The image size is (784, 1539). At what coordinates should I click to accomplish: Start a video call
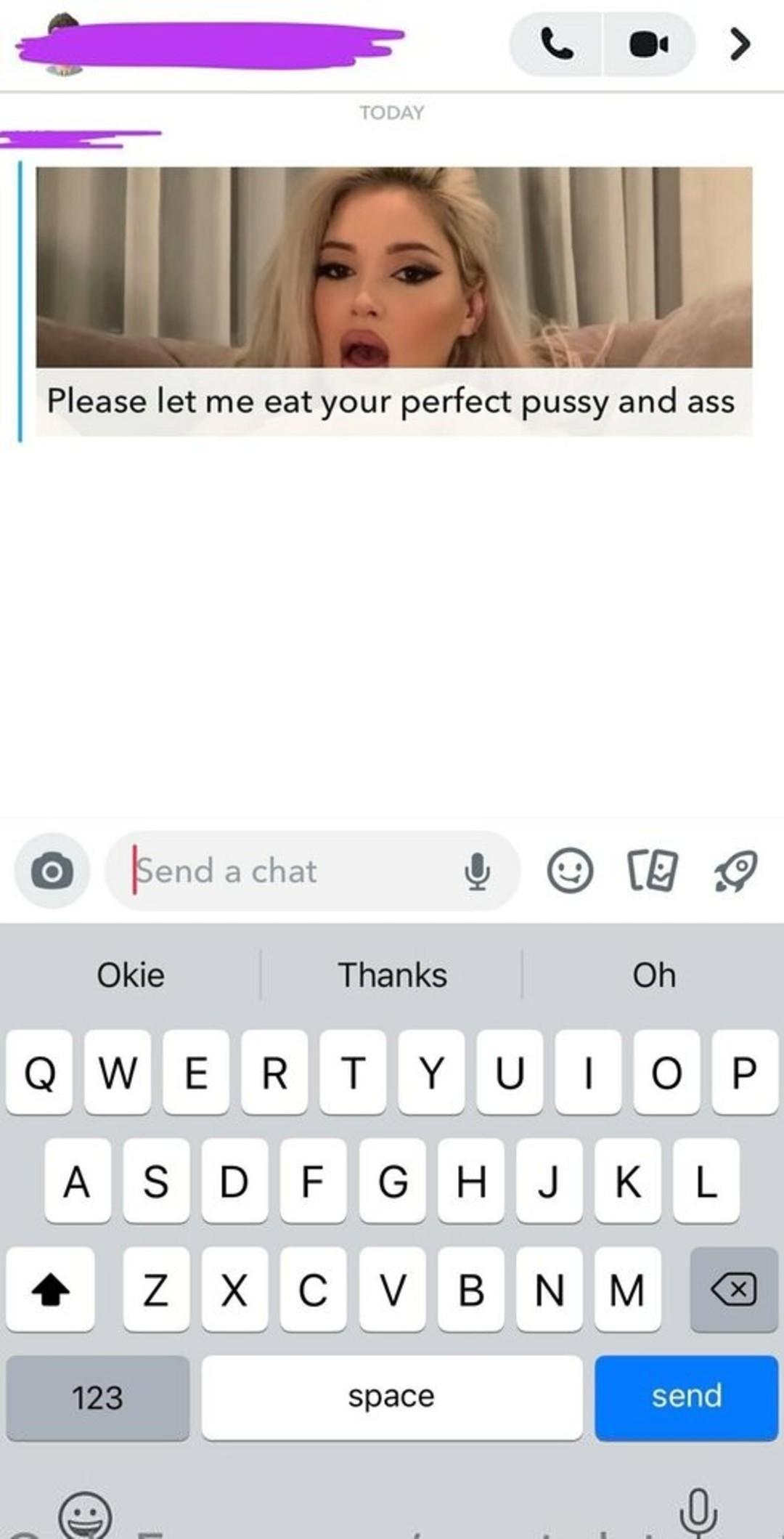pyautogui.click(x=648, y=45)
